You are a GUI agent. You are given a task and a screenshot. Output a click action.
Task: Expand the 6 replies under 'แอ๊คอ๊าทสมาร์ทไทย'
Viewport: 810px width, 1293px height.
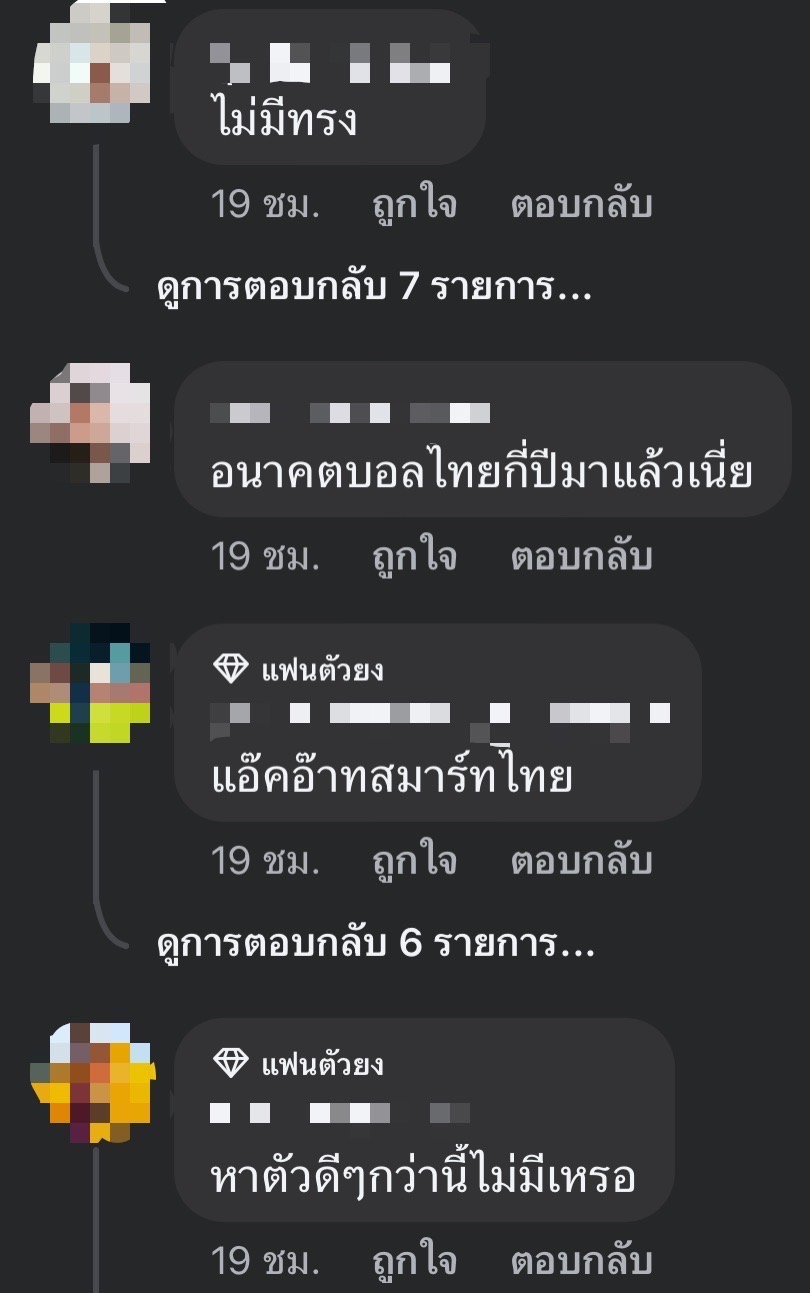click(376, 944)
